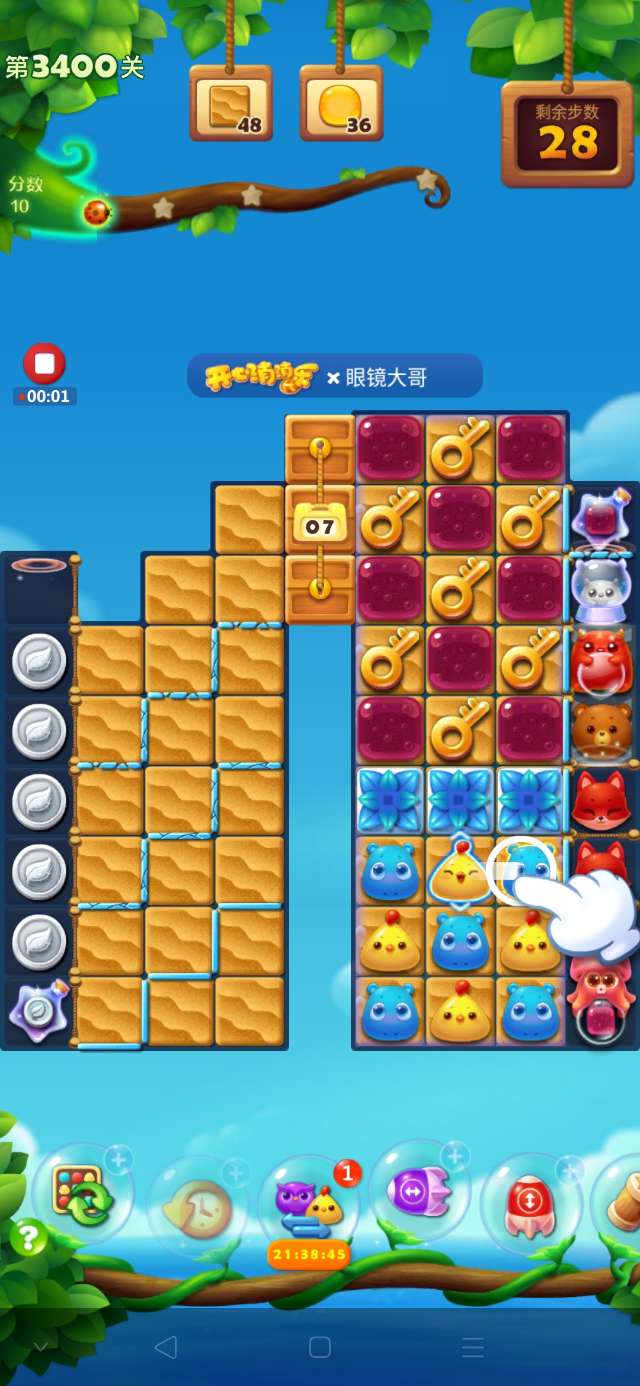Viewport: 640px width, 1386px height.
Task: Go to home screen via square button
Action: [x=320, y=1347]
